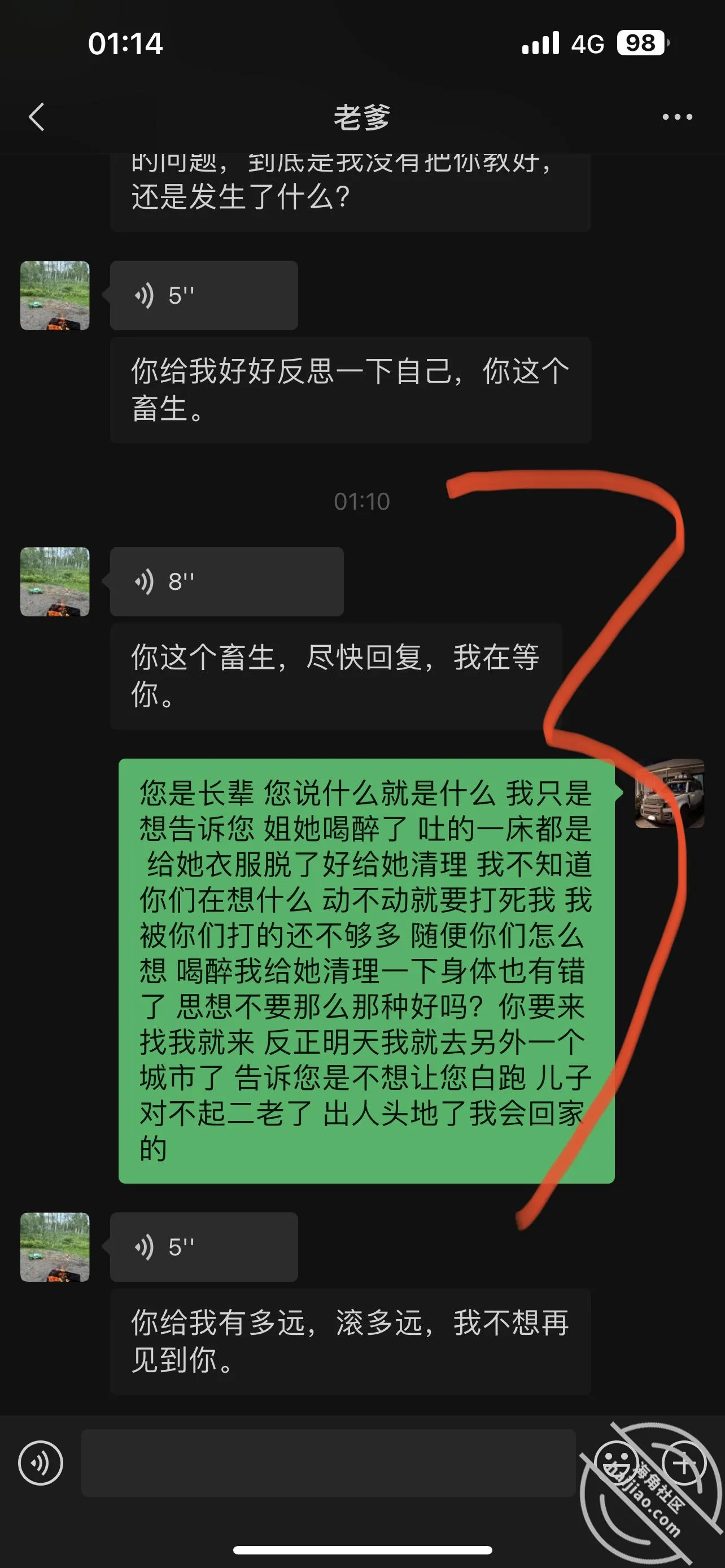Open the emoji picker
The height and width of the screenshot is (1568, 725).
point(616,1462)
